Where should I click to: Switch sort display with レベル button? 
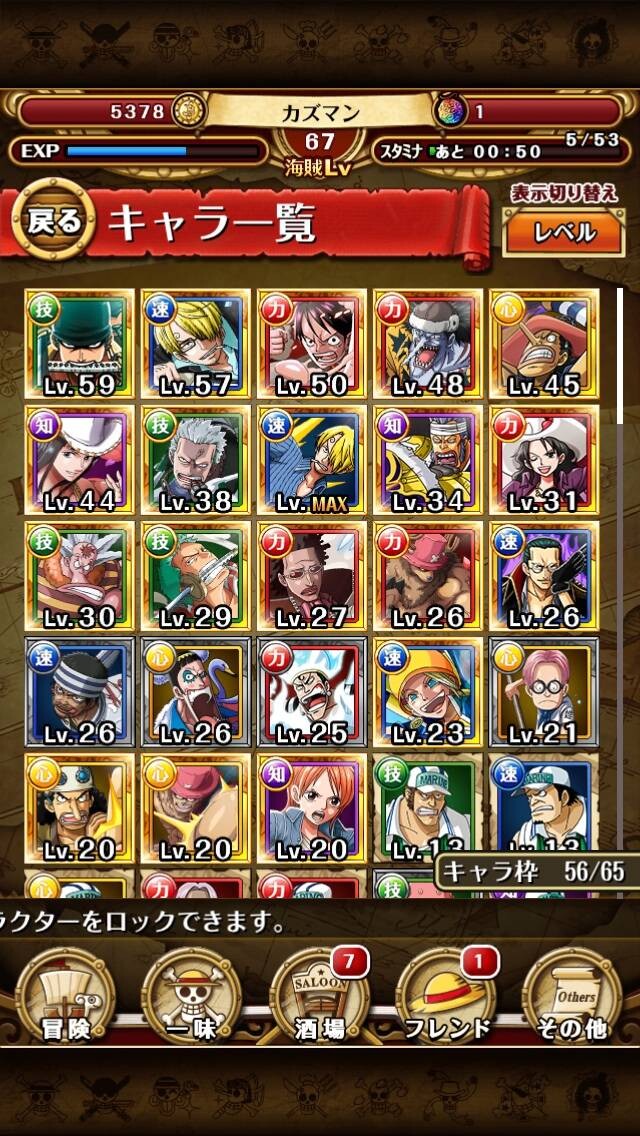(x=564, y=232)
